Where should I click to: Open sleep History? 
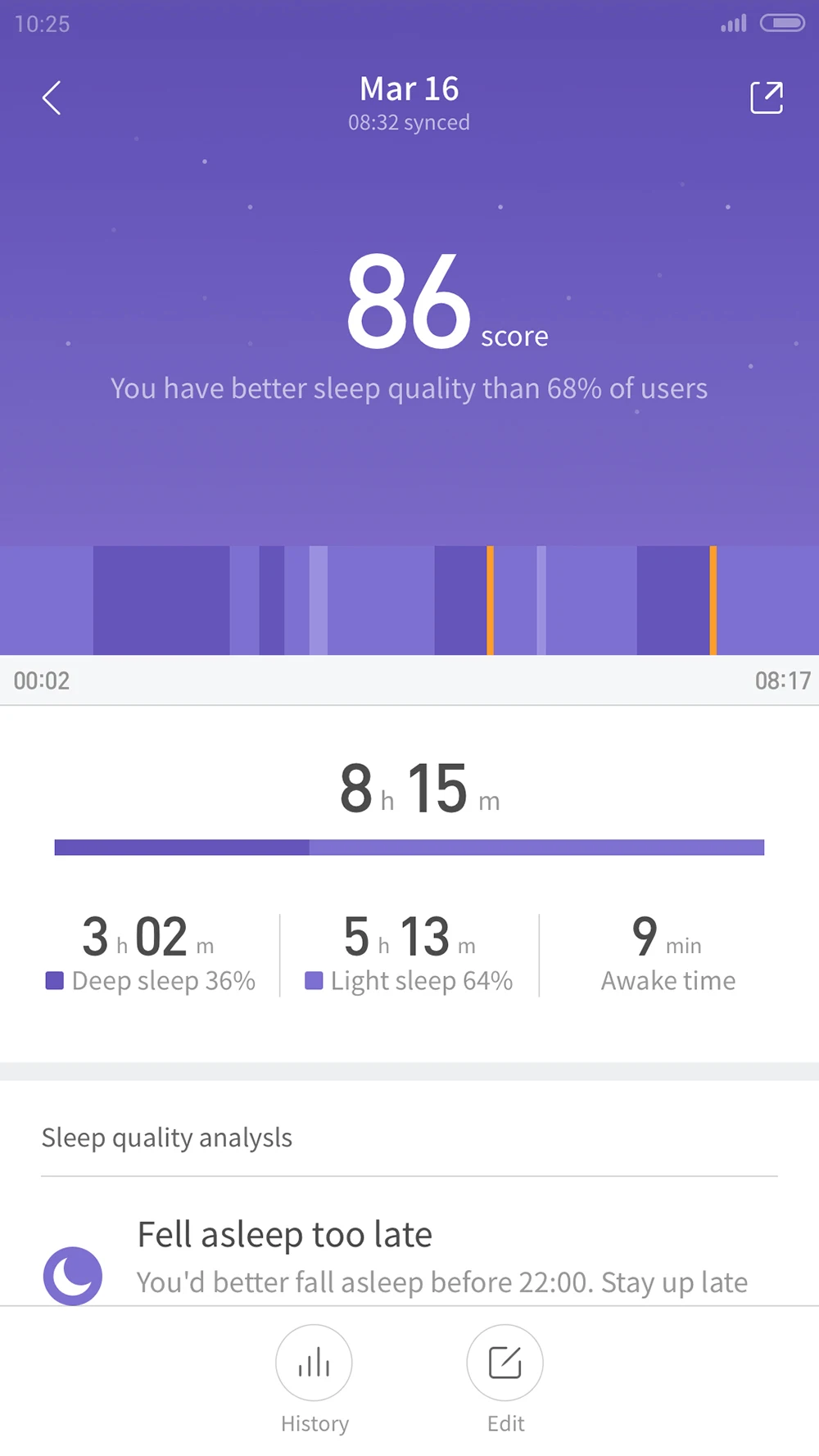click(x=314, y=1363)
